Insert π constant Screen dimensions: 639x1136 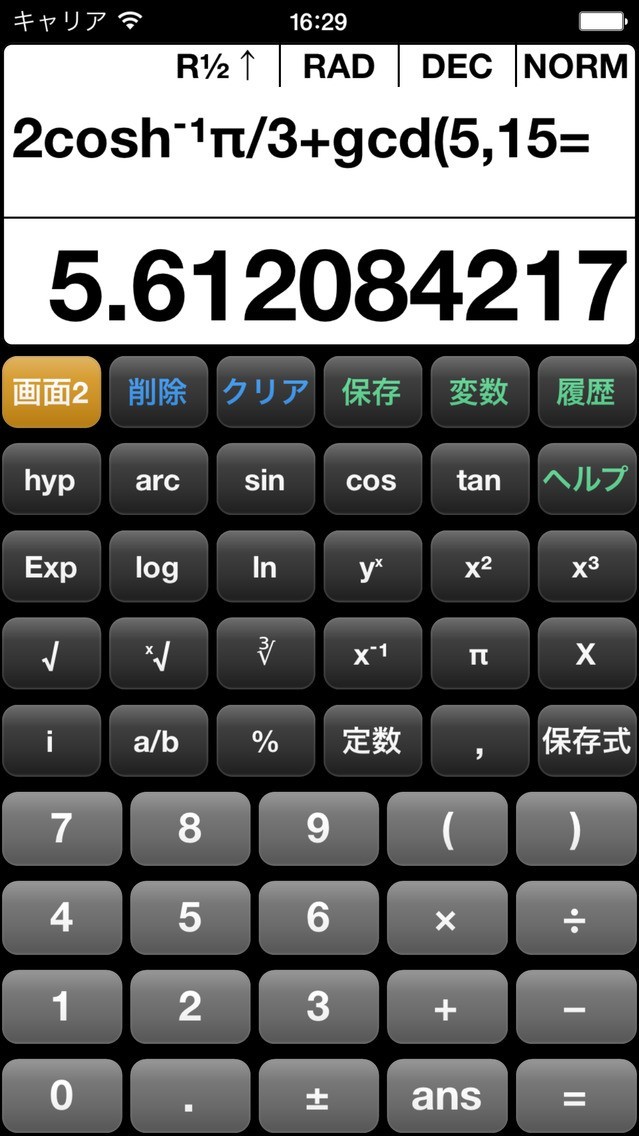[480, 653]
